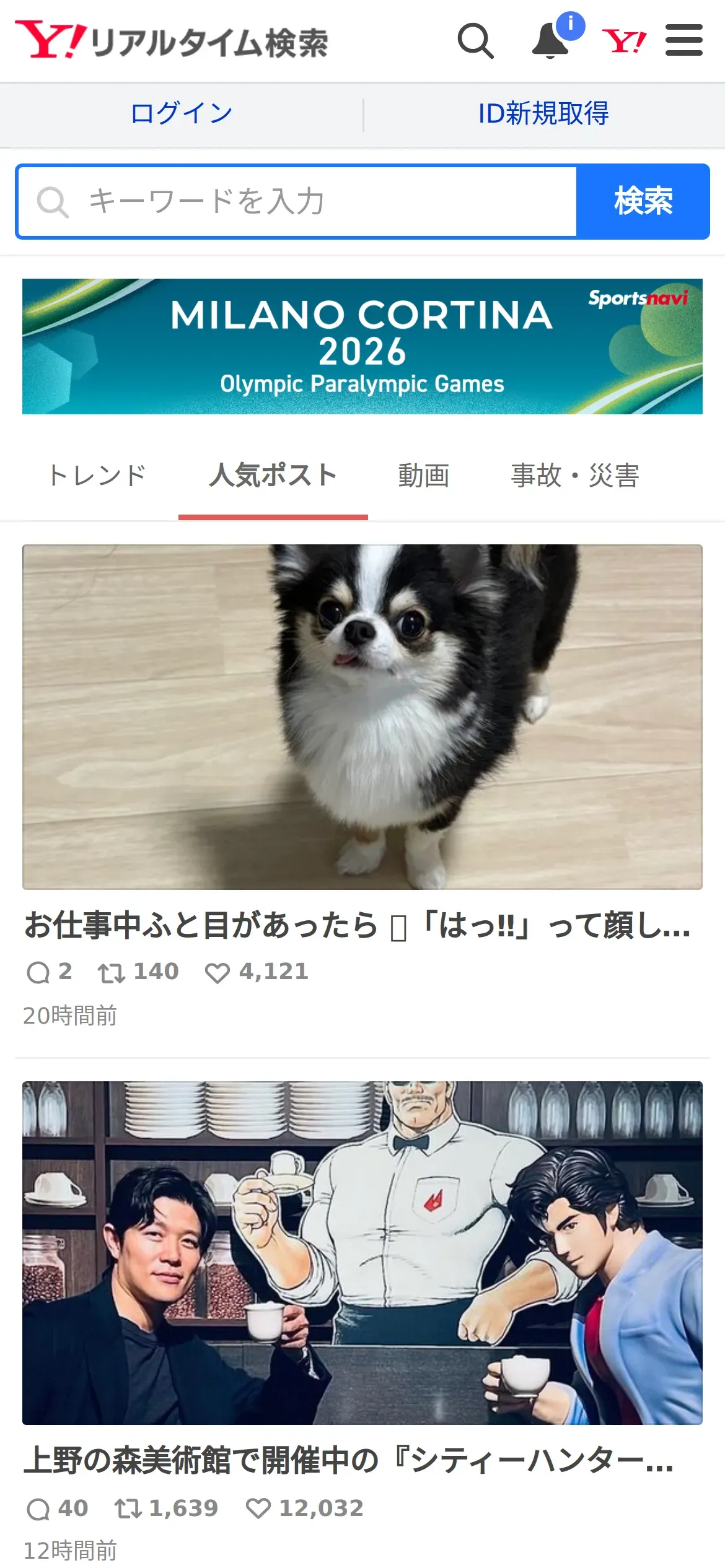Switch to the 動画 tab

pyautogui.click(x=423, y=476)
